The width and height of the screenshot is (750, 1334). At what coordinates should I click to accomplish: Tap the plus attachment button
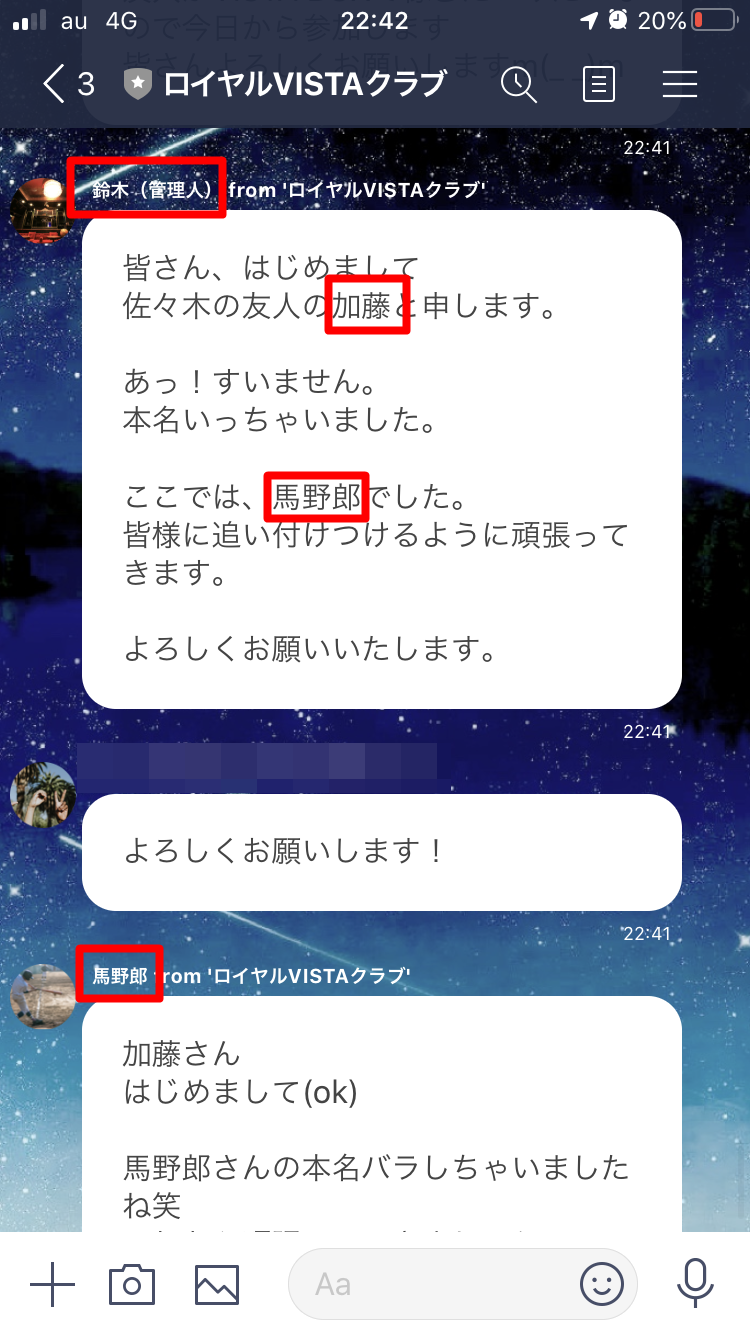click(x=53, y=1284)
